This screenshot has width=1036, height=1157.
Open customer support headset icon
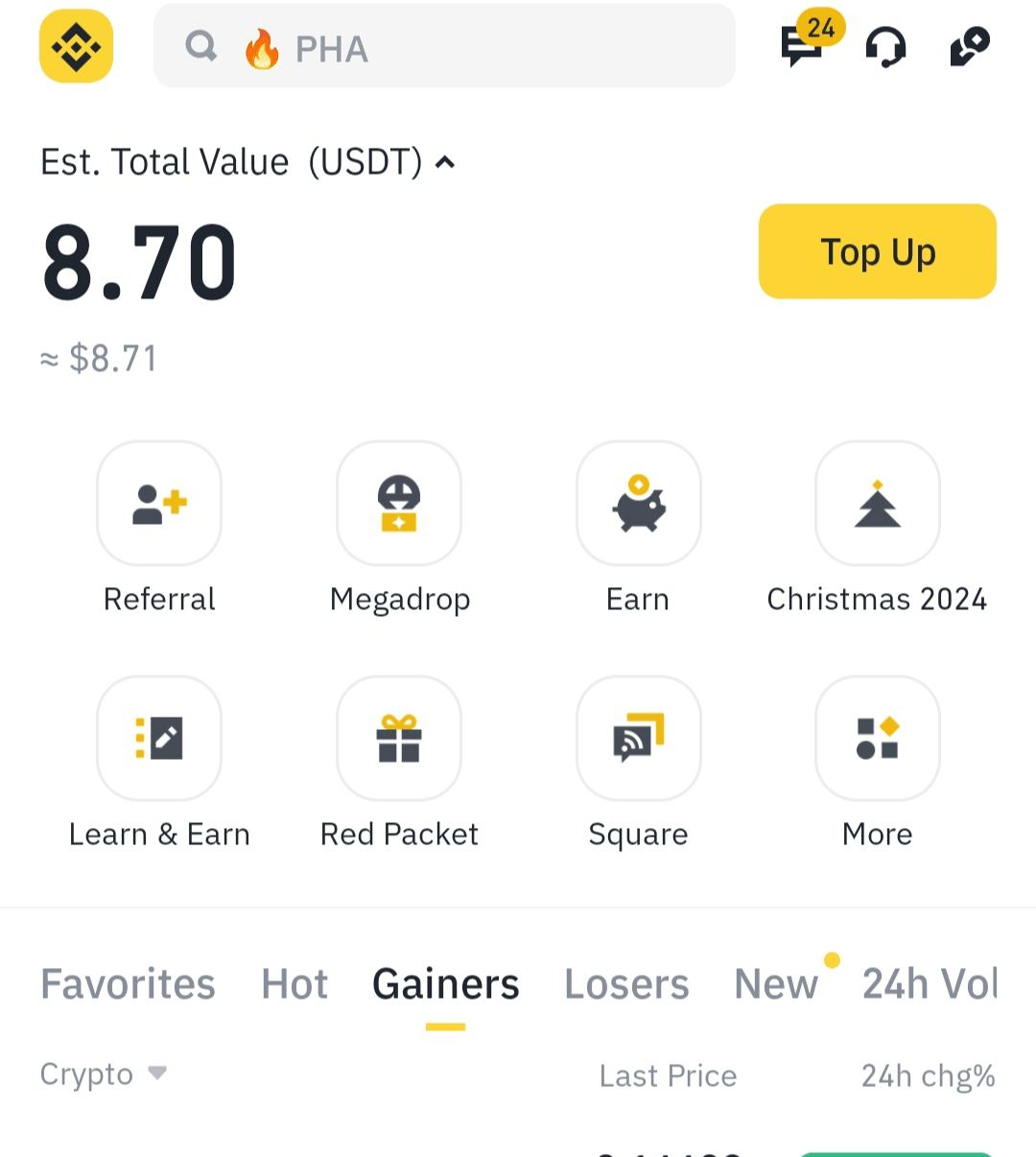pyautogui.click(x=885, y=46)
